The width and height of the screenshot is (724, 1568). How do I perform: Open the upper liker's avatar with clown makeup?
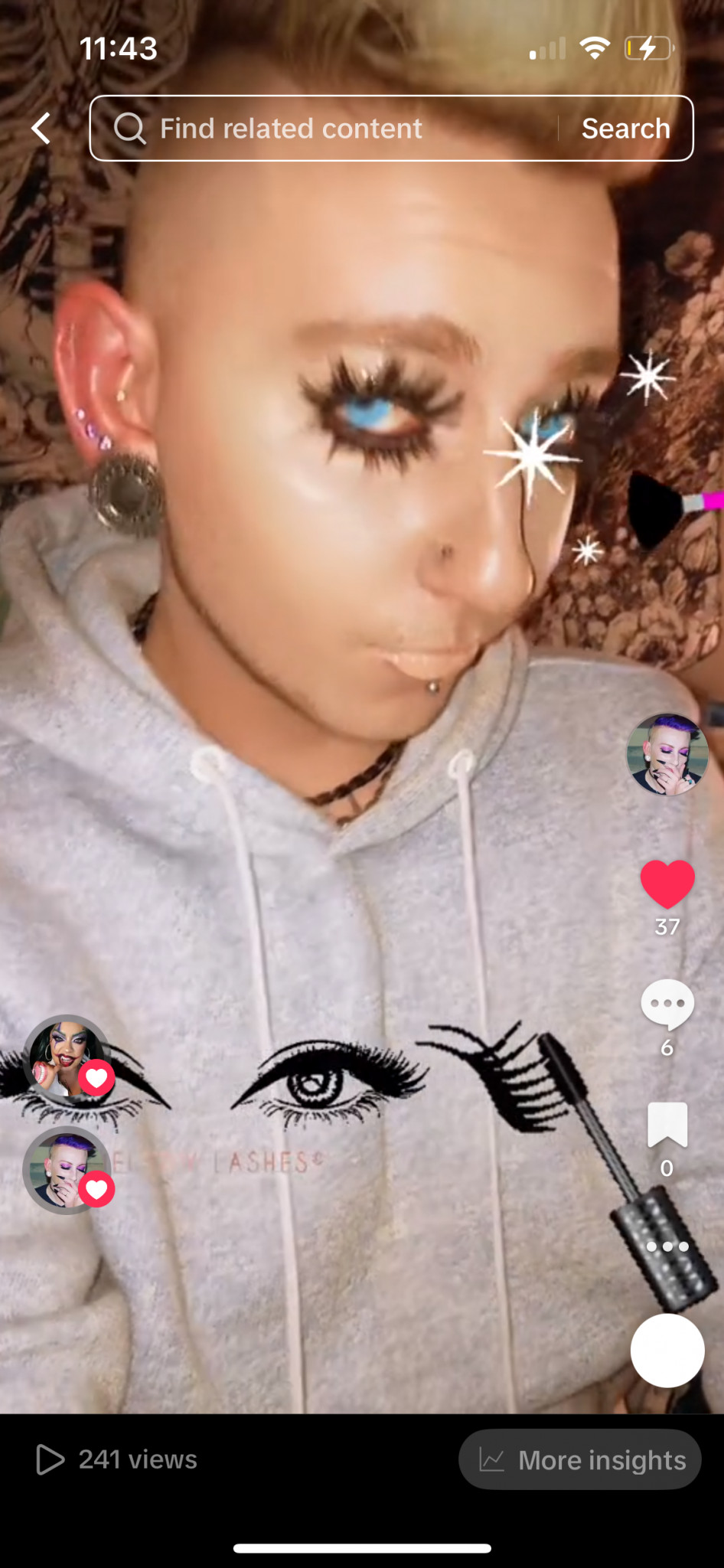pyautogui.click(x=67, y=1059)
